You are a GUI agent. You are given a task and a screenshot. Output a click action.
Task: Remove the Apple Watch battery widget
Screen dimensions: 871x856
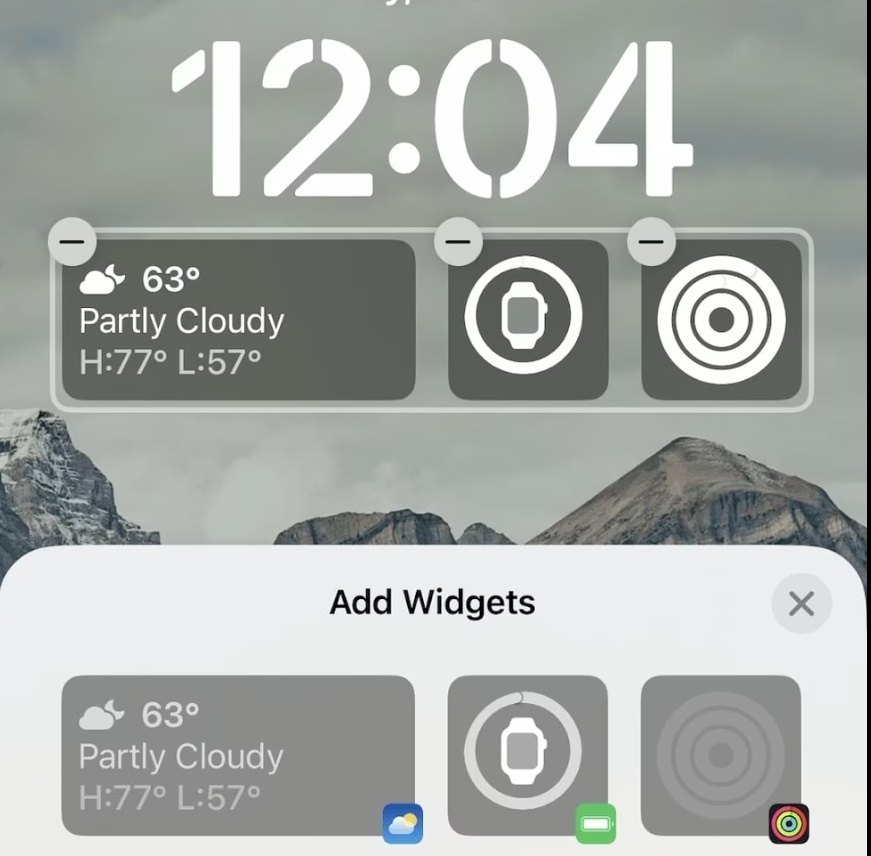tap(458, 241)
